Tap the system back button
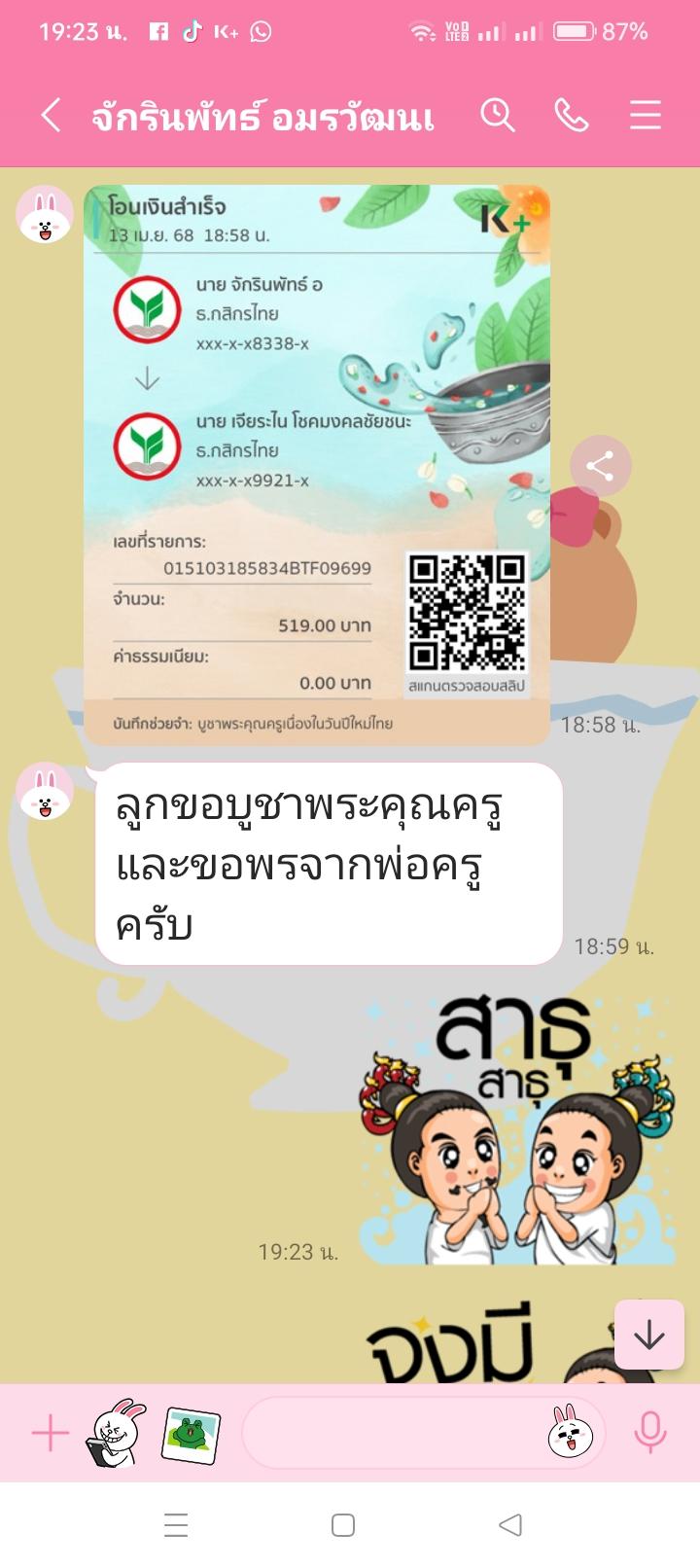Viewport: 700px width, 1568px height. [510, 1524]
